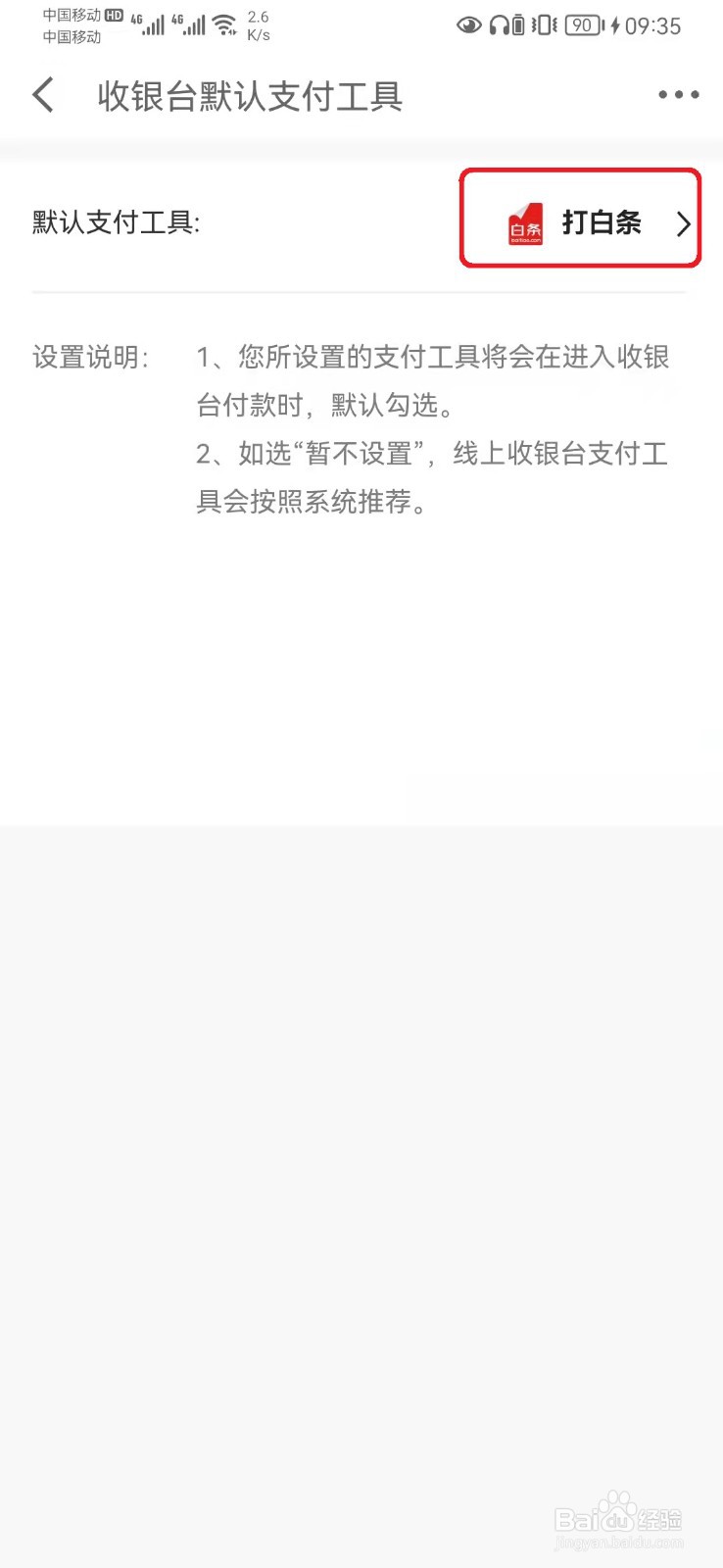723x1568 pixels.
Task: Tap the page title 收银台默认支付工具
Action: (249, 95)
